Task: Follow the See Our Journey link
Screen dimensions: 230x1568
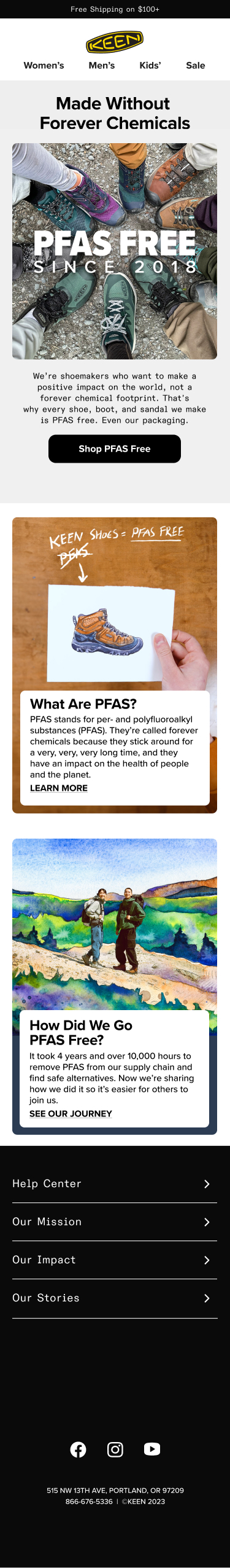Action: point(71,1113)
